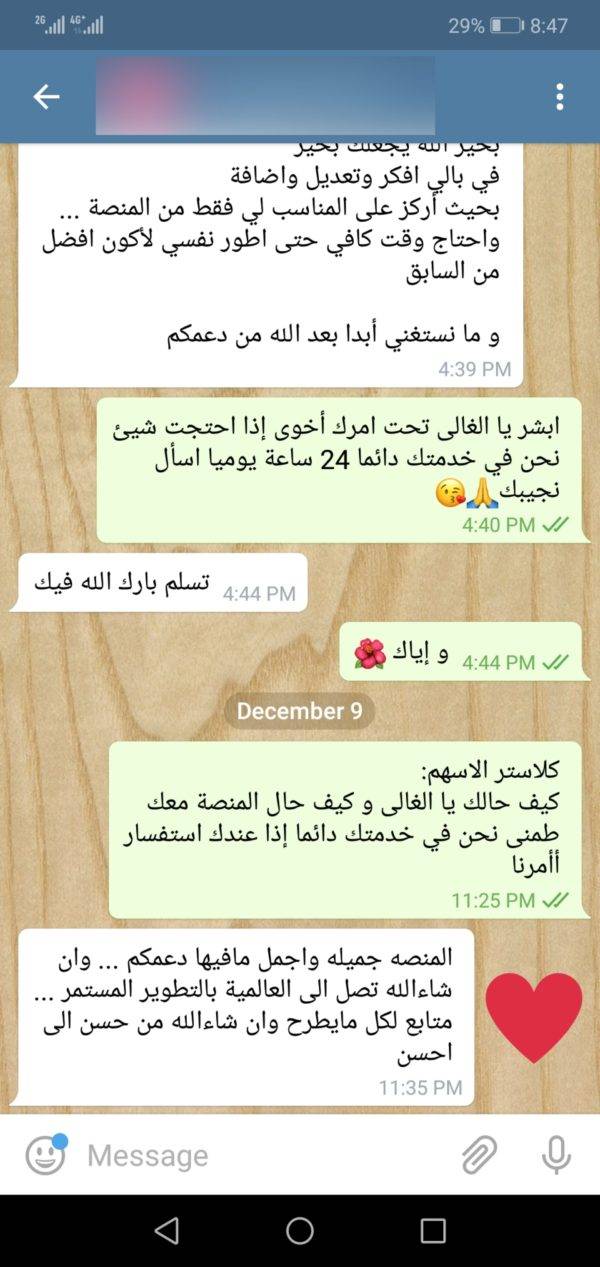Record a voice message with the microphone
Image resolution: width=600 pixels, height=1267 pixels.
556,1155
